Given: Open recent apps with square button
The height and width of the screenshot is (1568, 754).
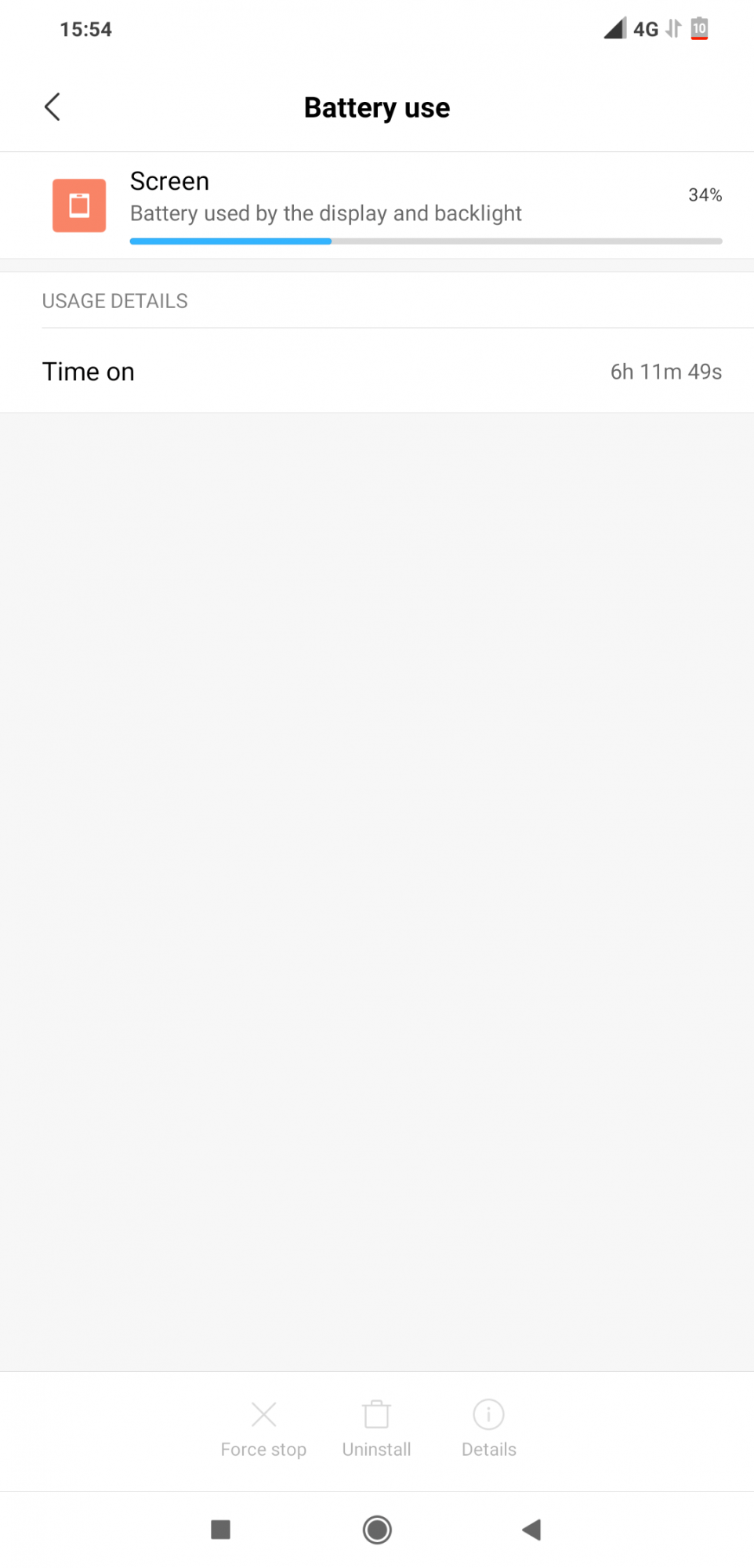Looking at the screenshot, I should click(x=221, y=1530).
